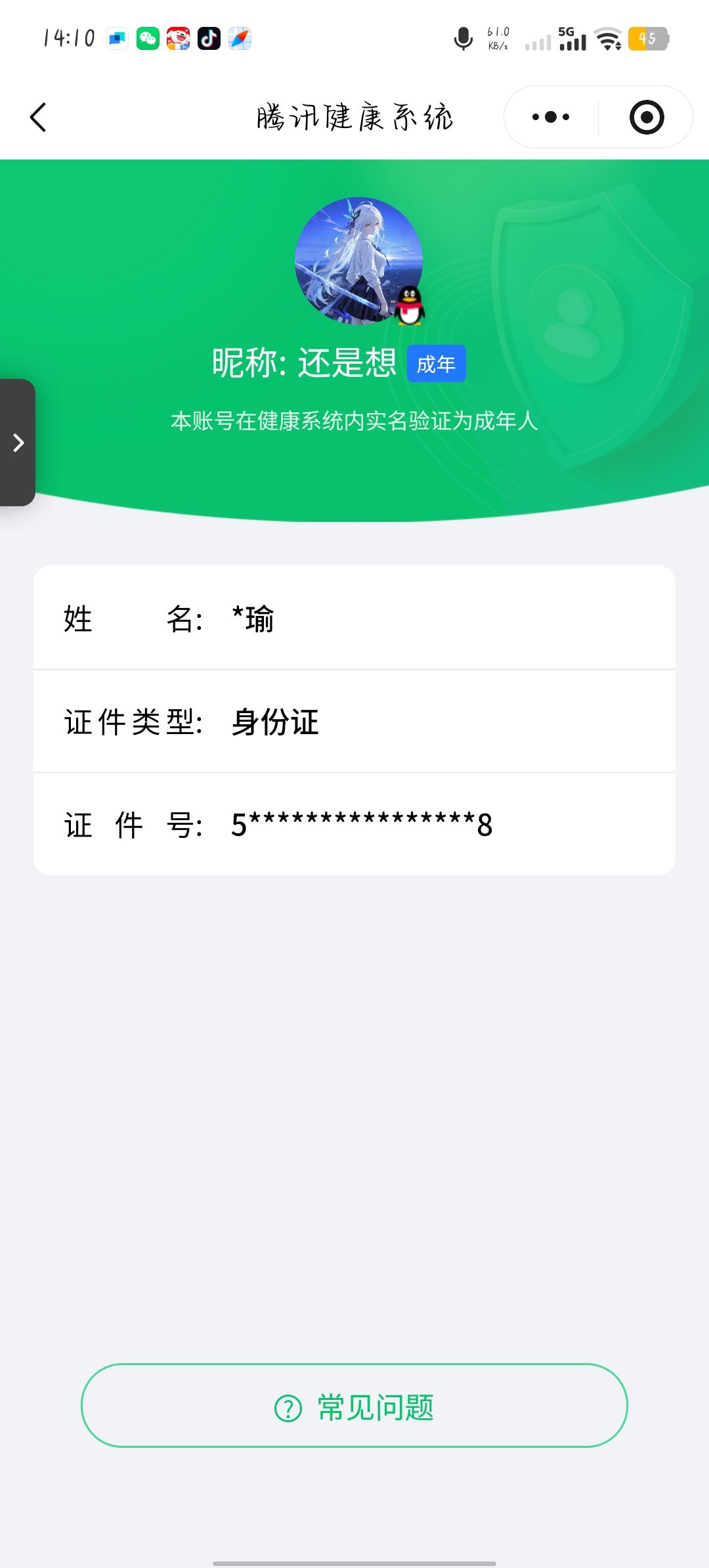Screen dimensions: 709x1568
Task: Close the mini program via circle icon
Action: click(647, 118)
